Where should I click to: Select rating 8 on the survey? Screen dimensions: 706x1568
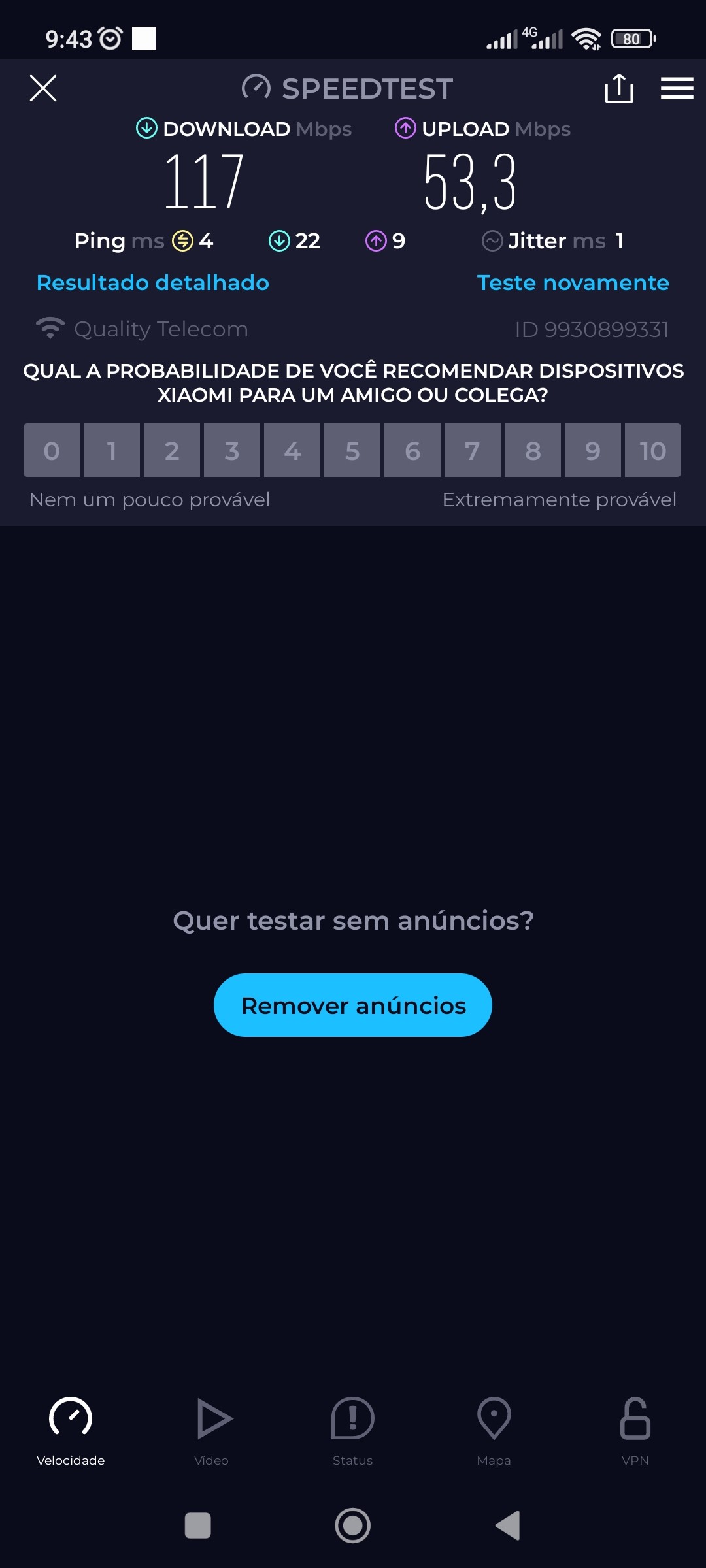tap(533, 451)
